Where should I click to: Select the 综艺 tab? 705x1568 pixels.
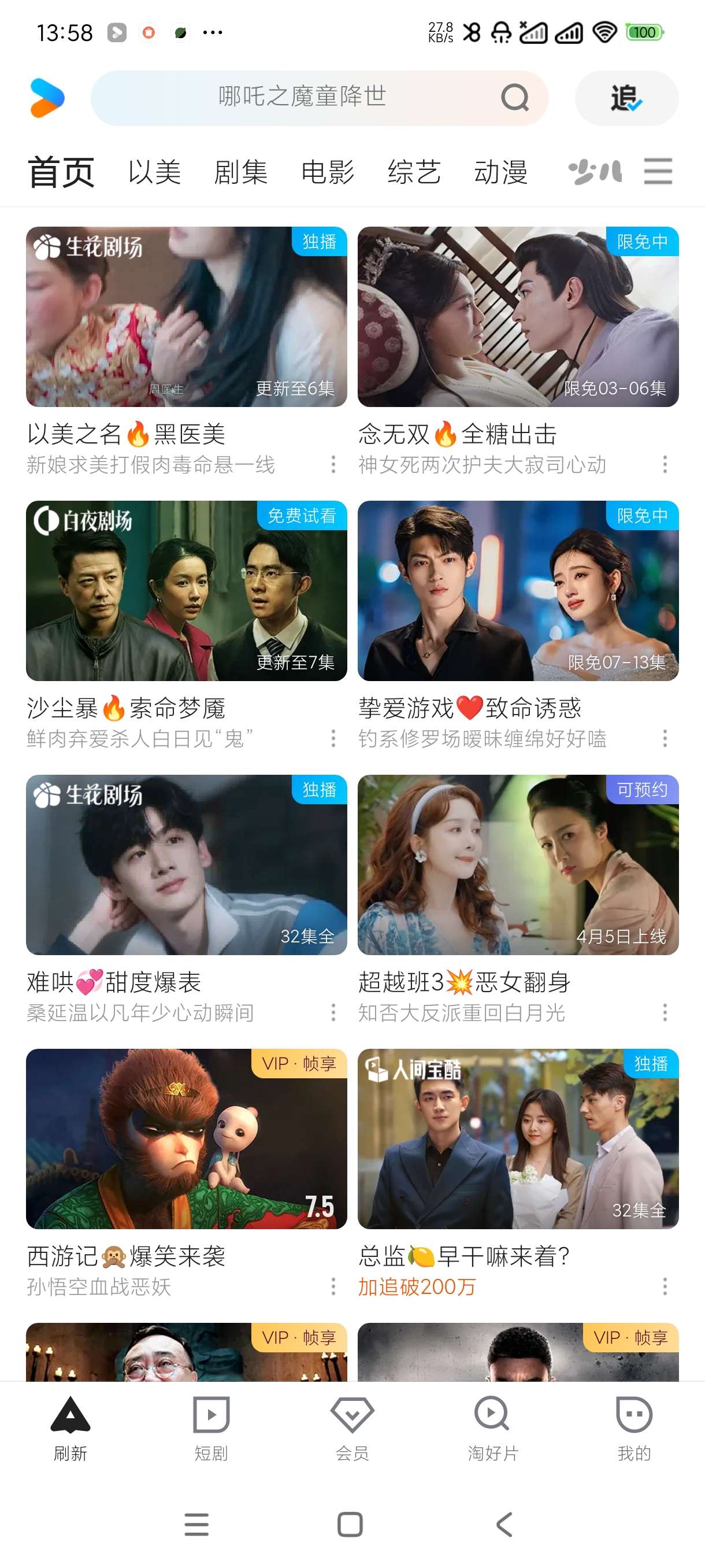click(x=414, y=172)
